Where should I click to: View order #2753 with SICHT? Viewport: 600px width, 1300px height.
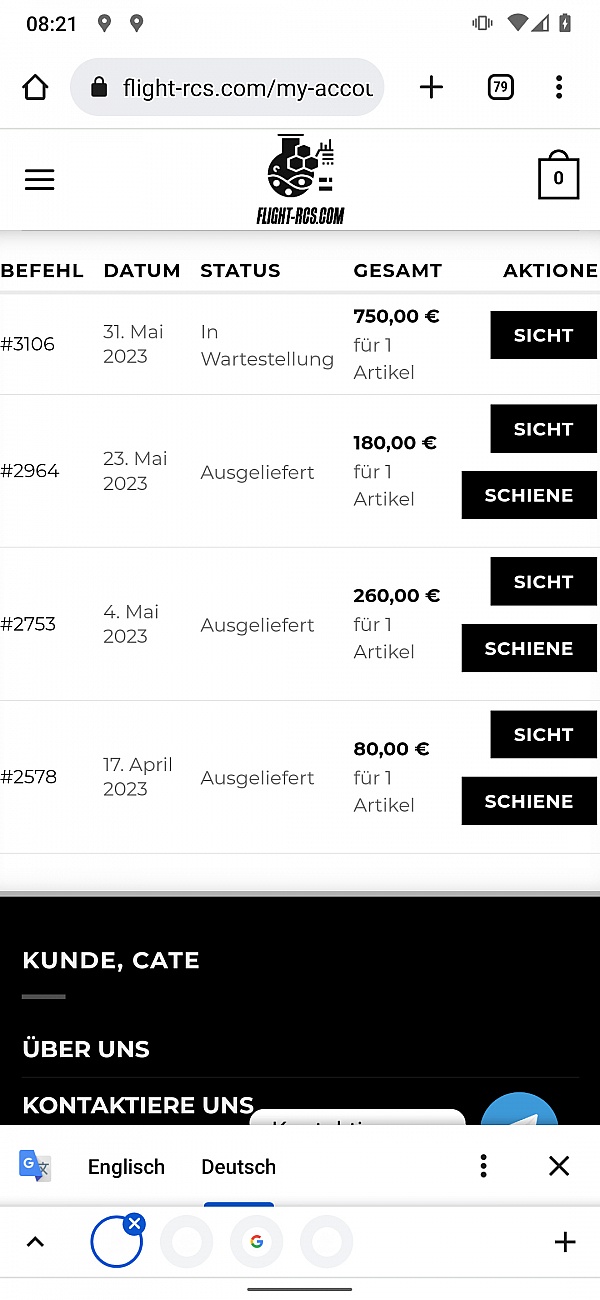(543, 582)
